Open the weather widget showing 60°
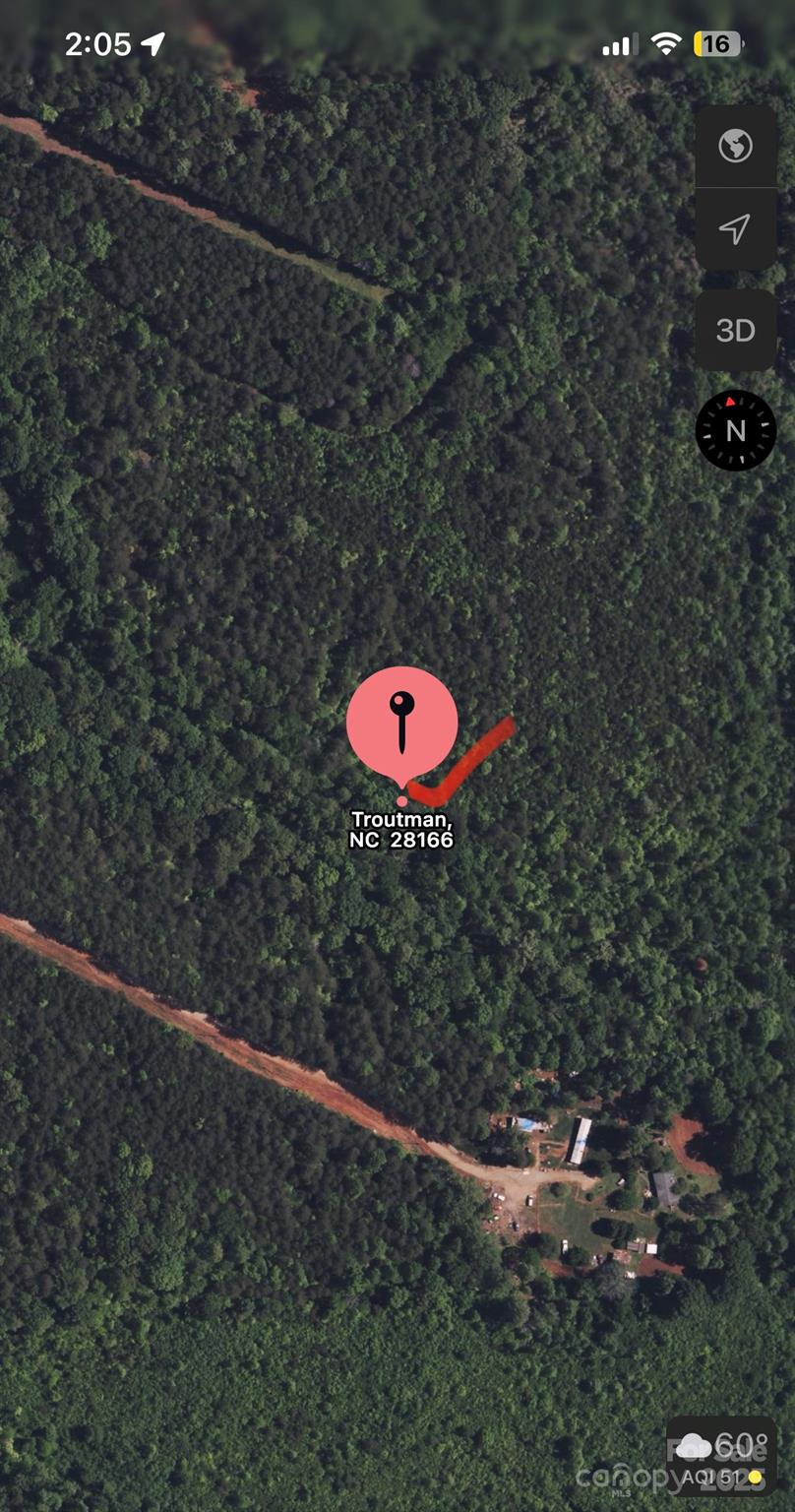Screen dimensions: 795x1512 tap(720, 1456)
